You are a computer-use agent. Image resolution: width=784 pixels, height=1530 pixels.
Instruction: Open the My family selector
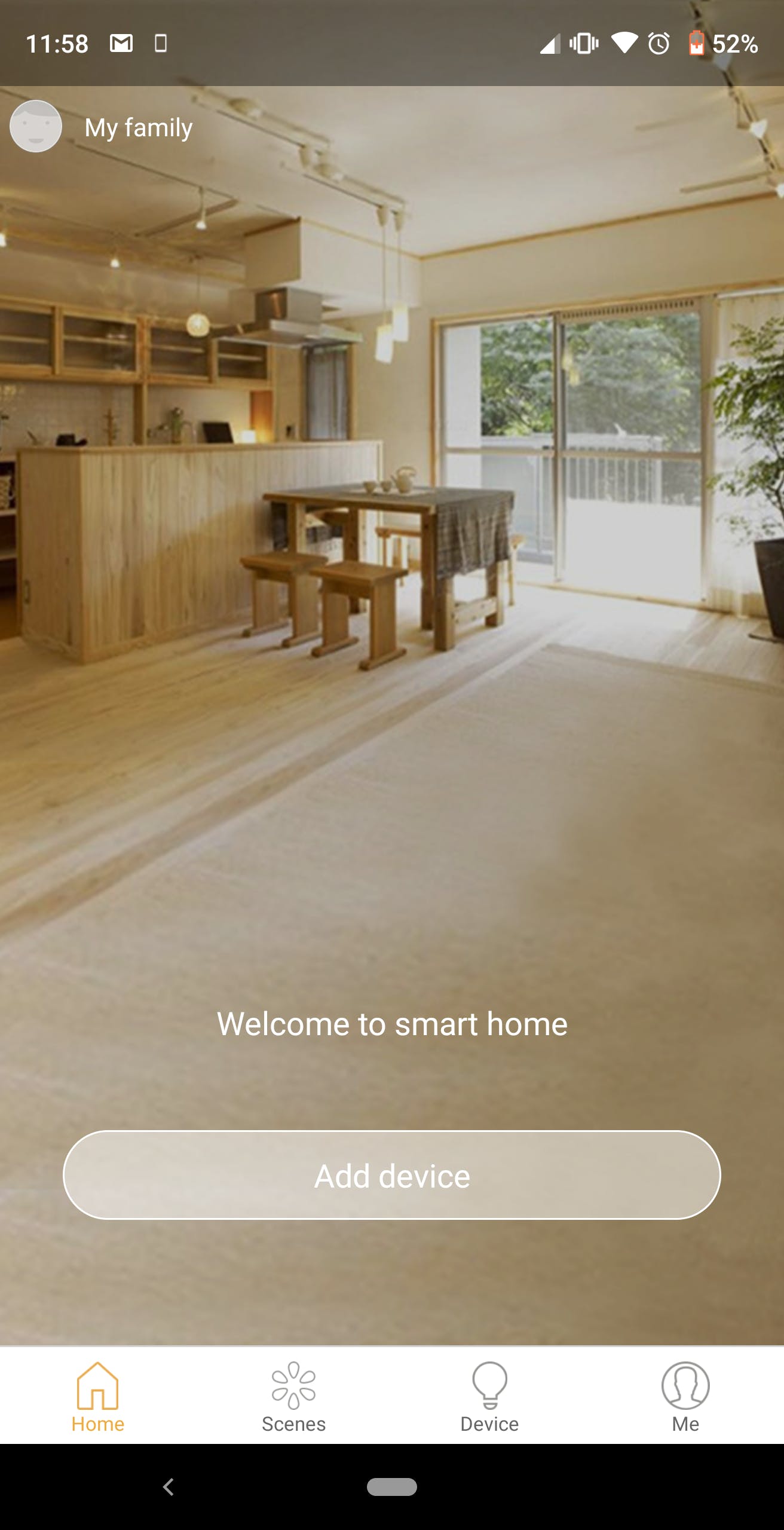(x=139, y=127)
